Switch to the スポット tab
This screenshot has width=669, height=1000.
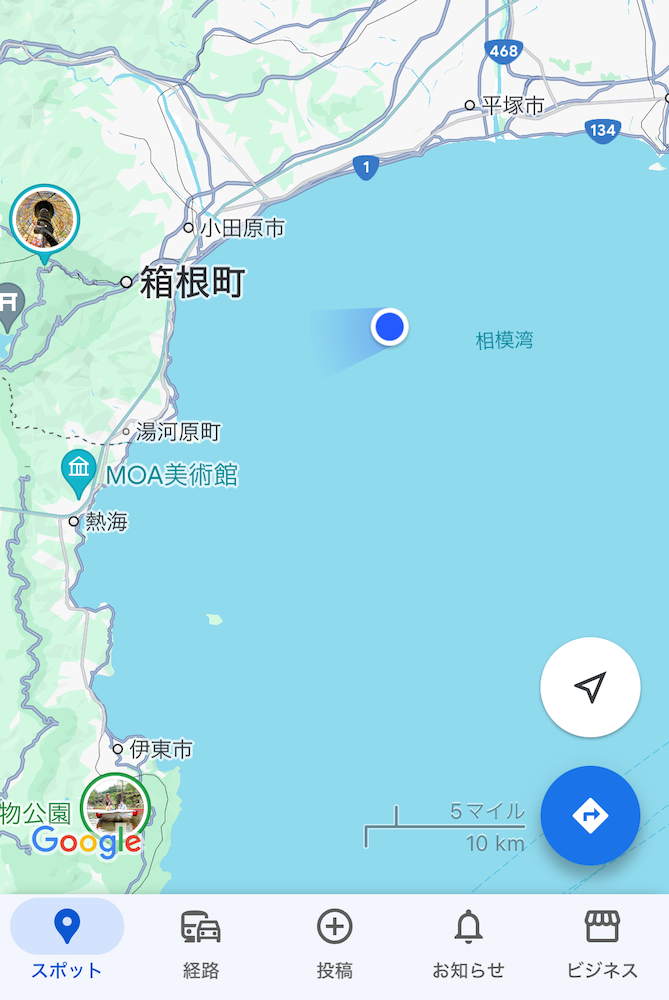pos(67,942)
